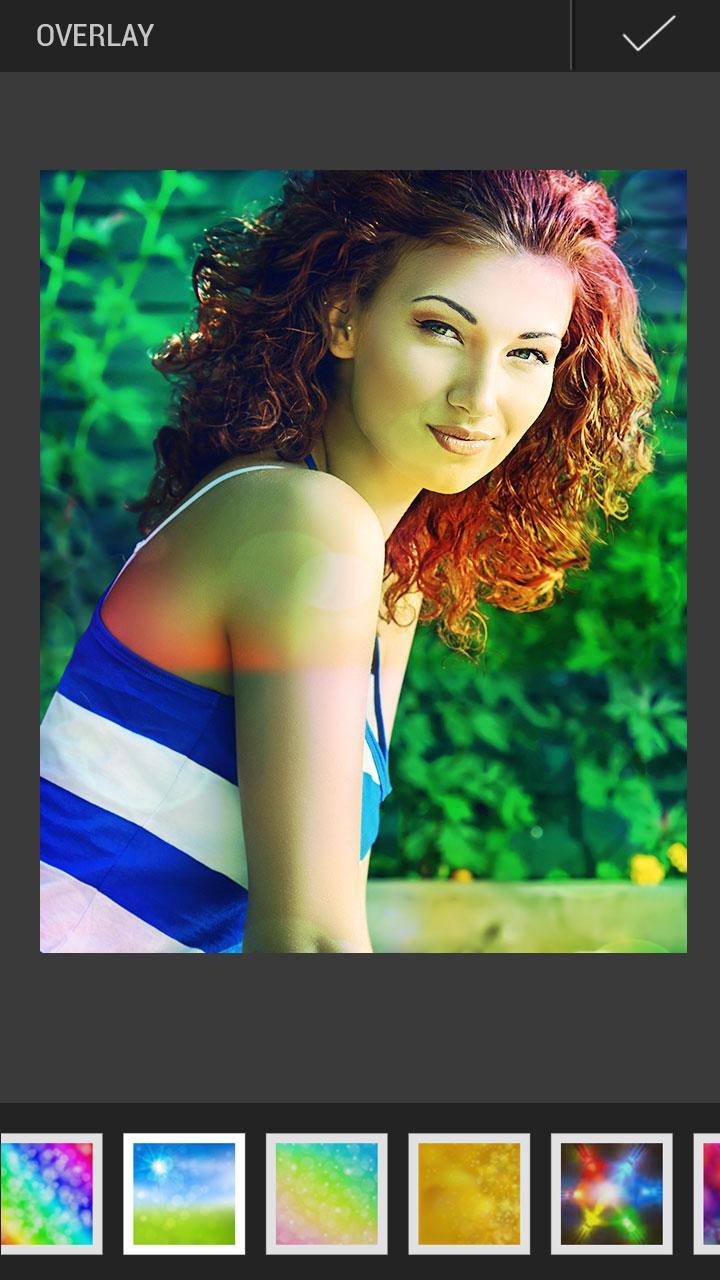Pick the golden yellow overlay

pyautogui.click(x=469, y=1193)
